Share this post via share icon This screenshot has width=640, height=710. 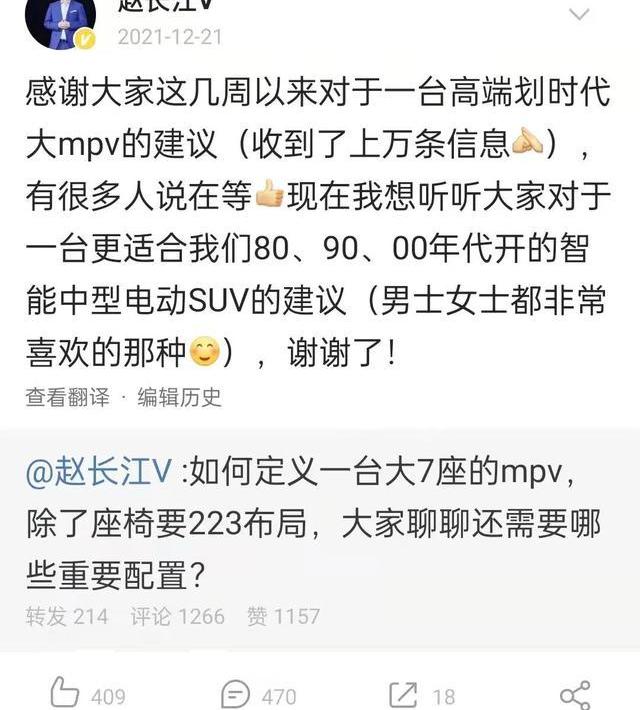point(575,693)
